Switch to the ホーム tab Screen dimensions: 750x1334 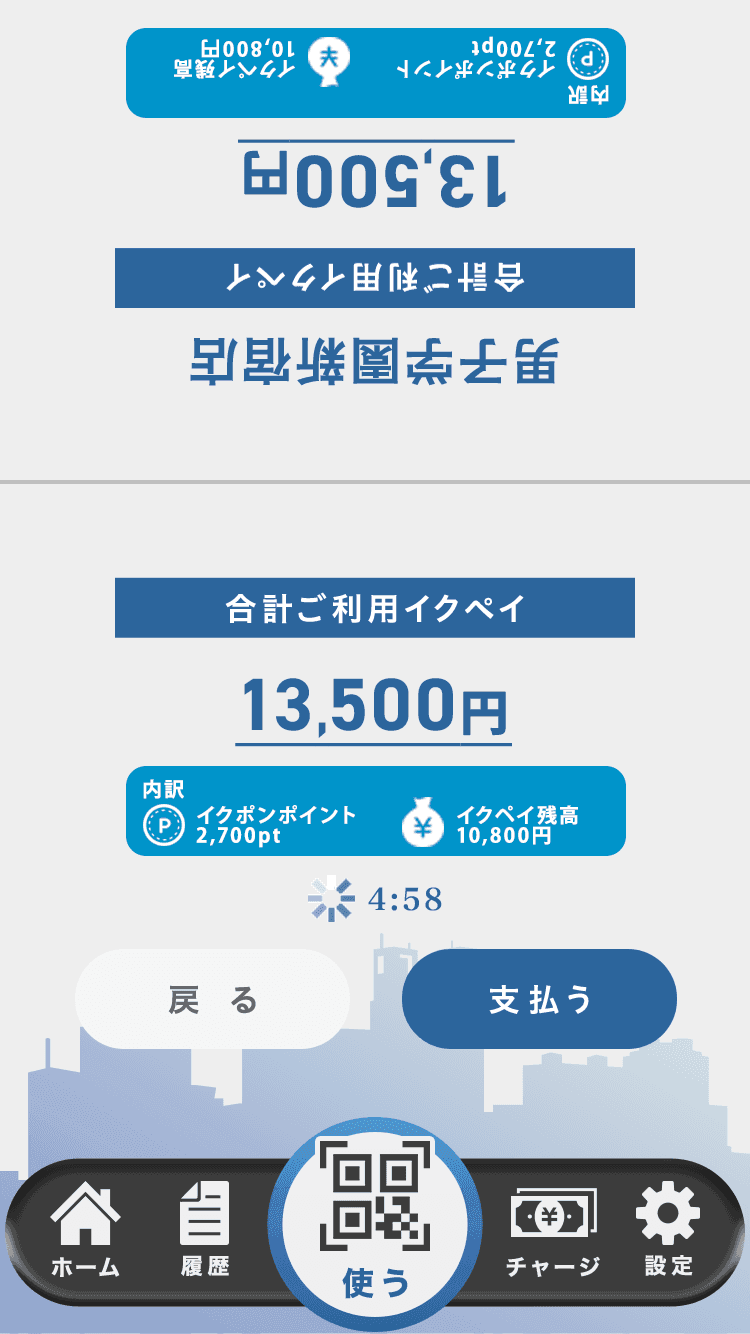(x=86, y=1229)
